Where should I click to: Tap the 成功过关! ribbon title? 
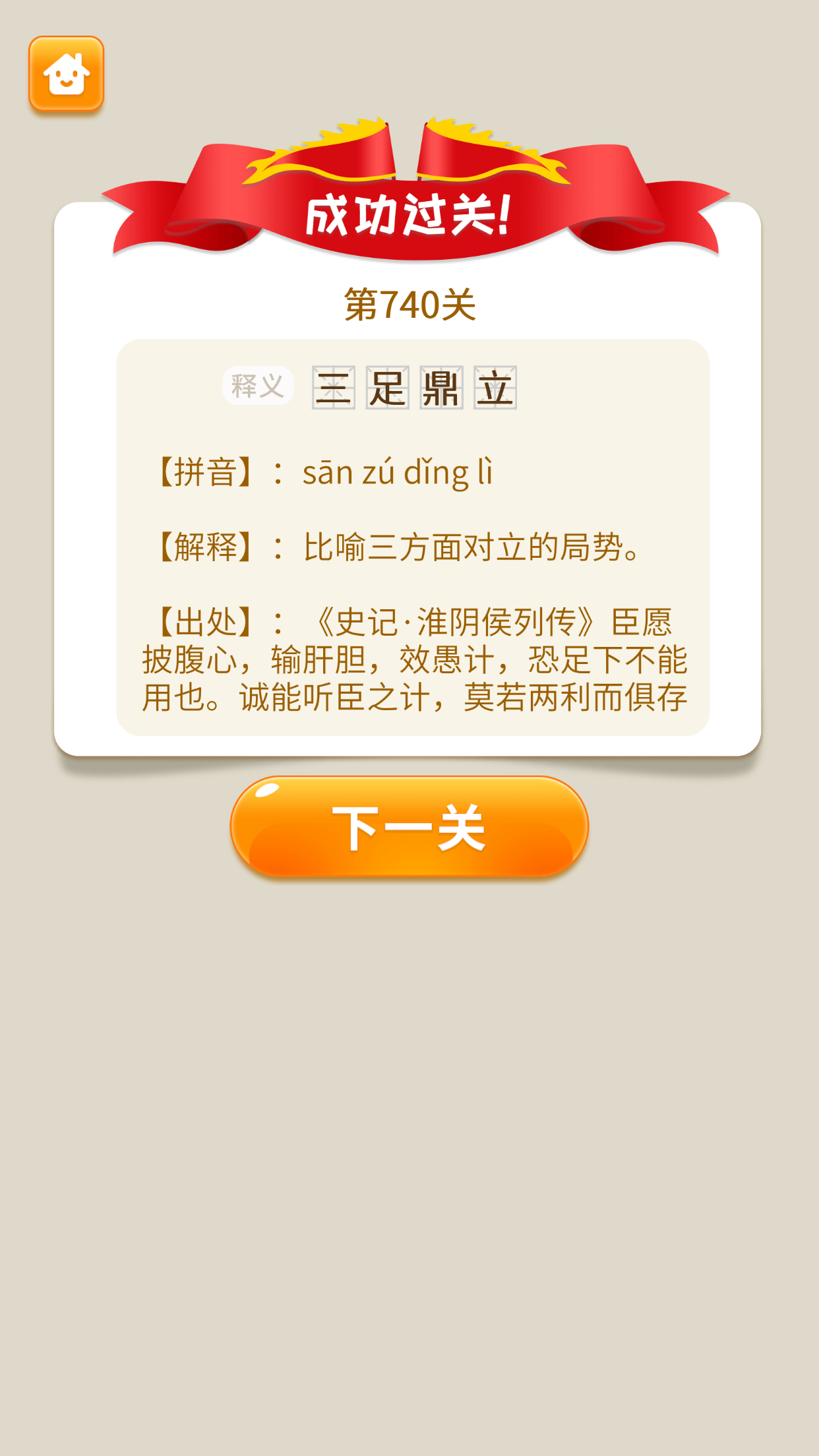coord(409,214)
